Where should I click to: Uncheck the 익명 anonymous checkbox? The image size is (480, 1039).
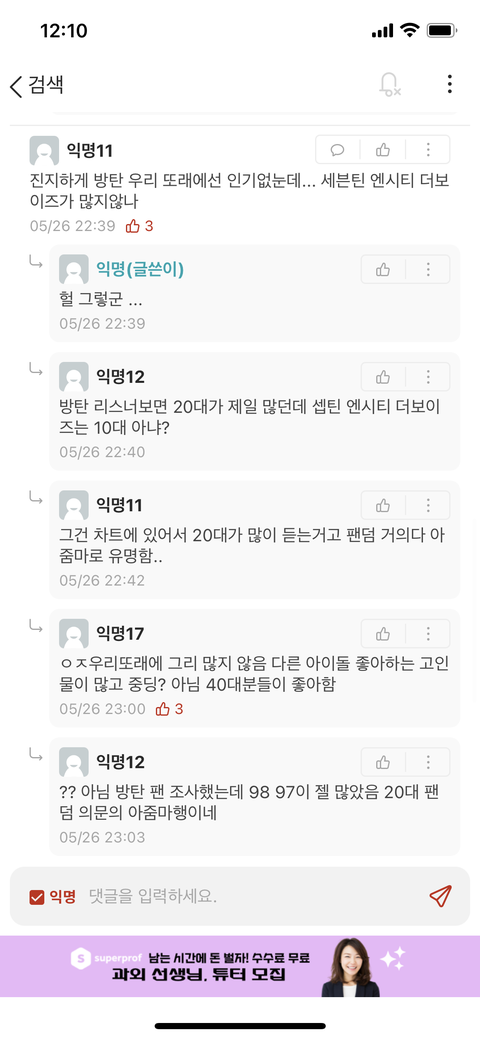[52, 897]
